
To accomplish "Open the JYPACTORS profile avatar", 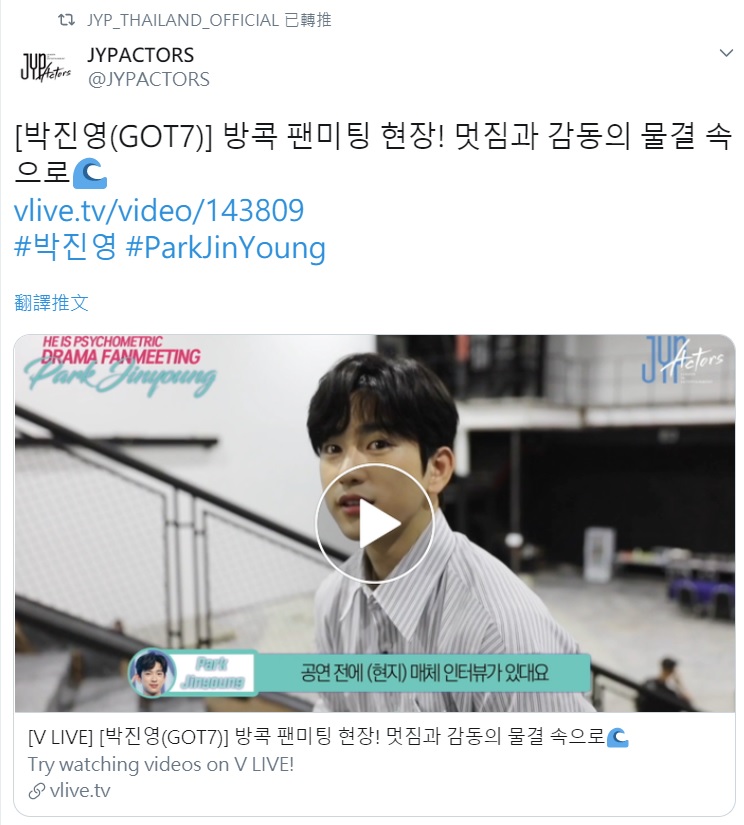I will pyautogui.click(x=46, y=67).
